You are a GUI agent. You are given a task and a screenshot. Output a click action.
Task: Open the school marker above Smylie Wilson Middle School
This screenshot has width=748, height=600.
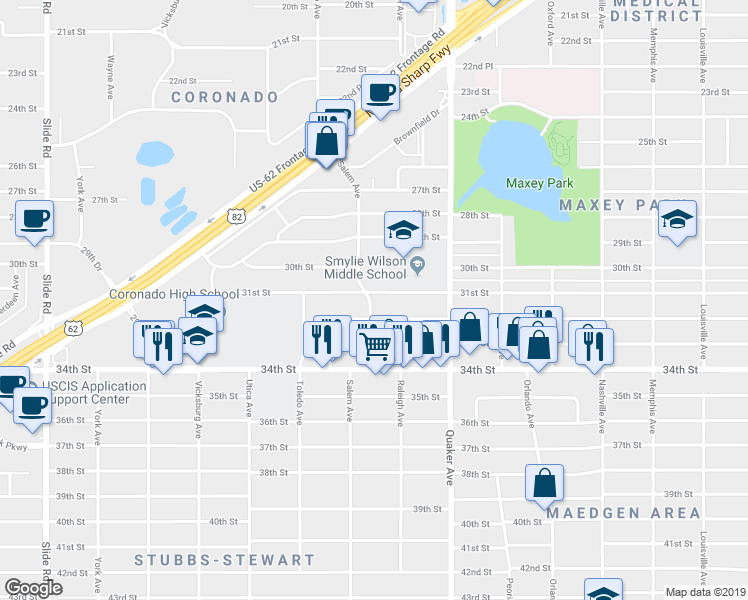tap(402, 231)
